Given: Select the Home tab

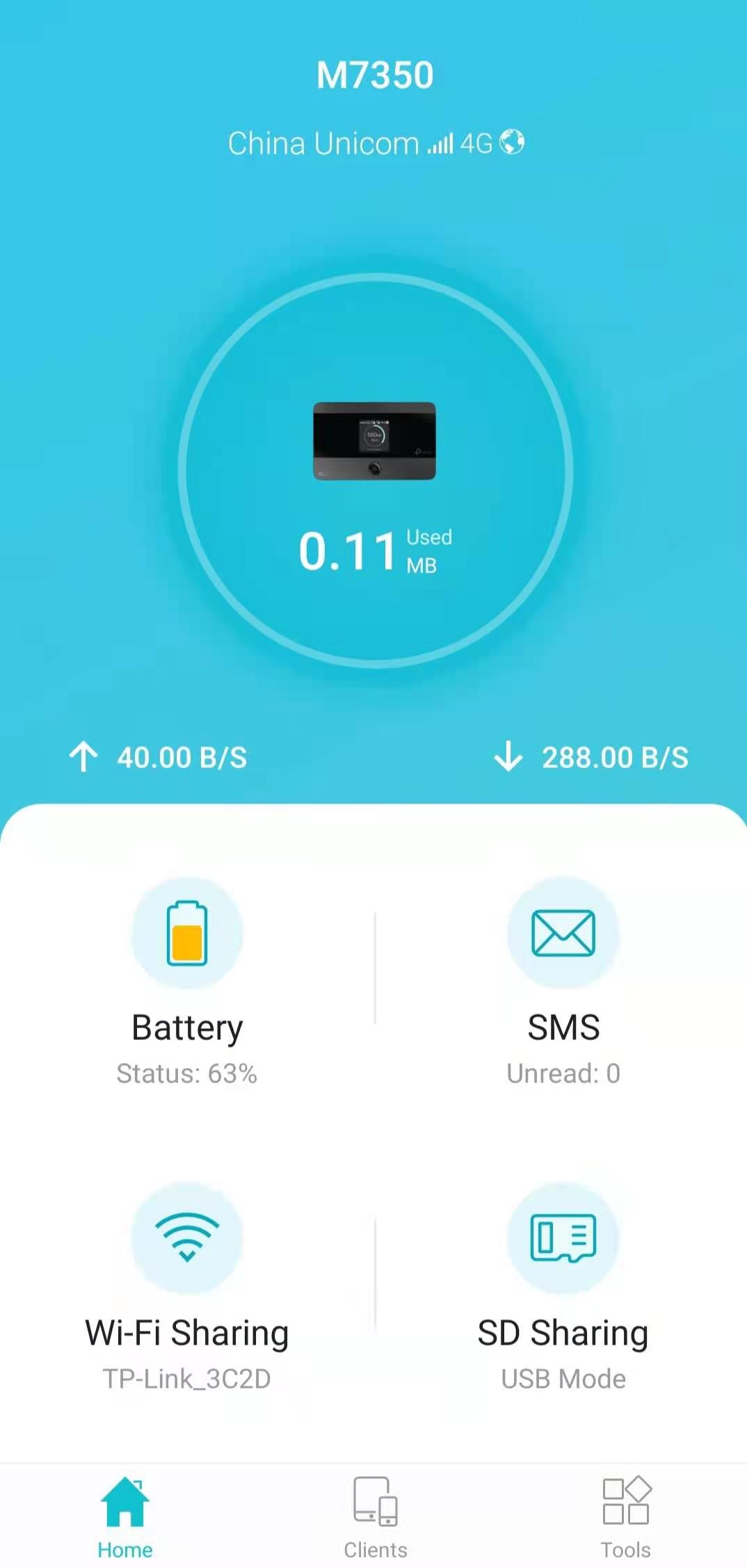Looking at the screenshot, I should tap(125, 1517).
